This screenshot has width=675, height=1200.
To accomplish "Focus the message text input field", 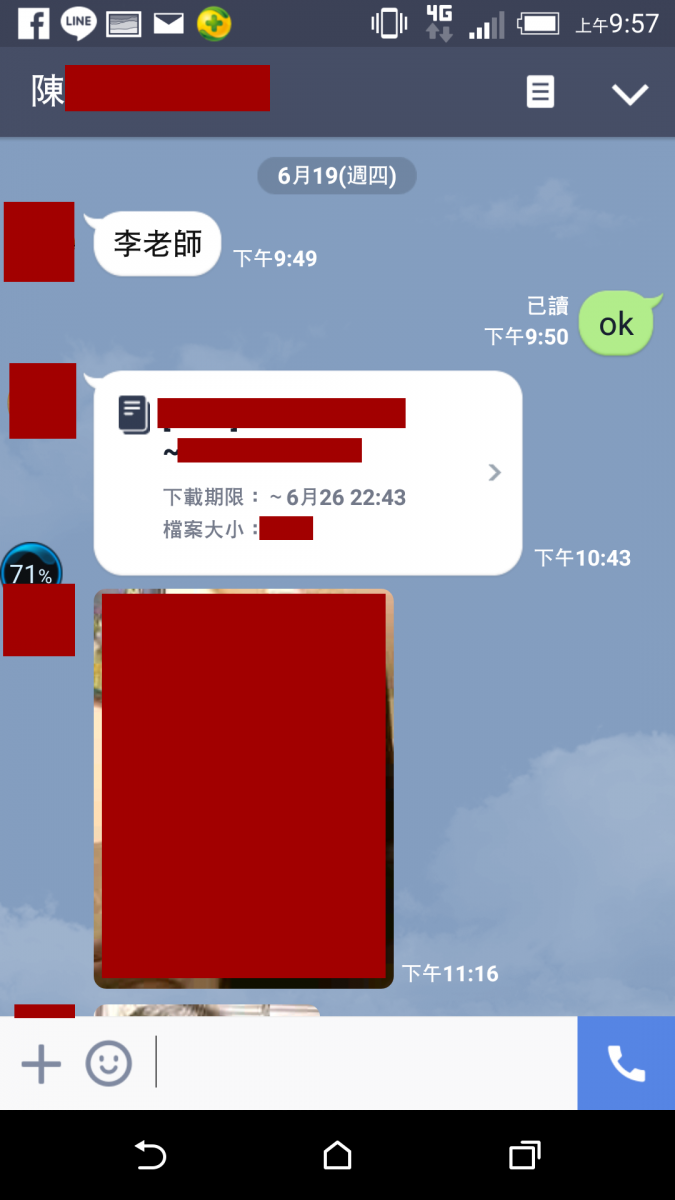I will point(365,1064).
